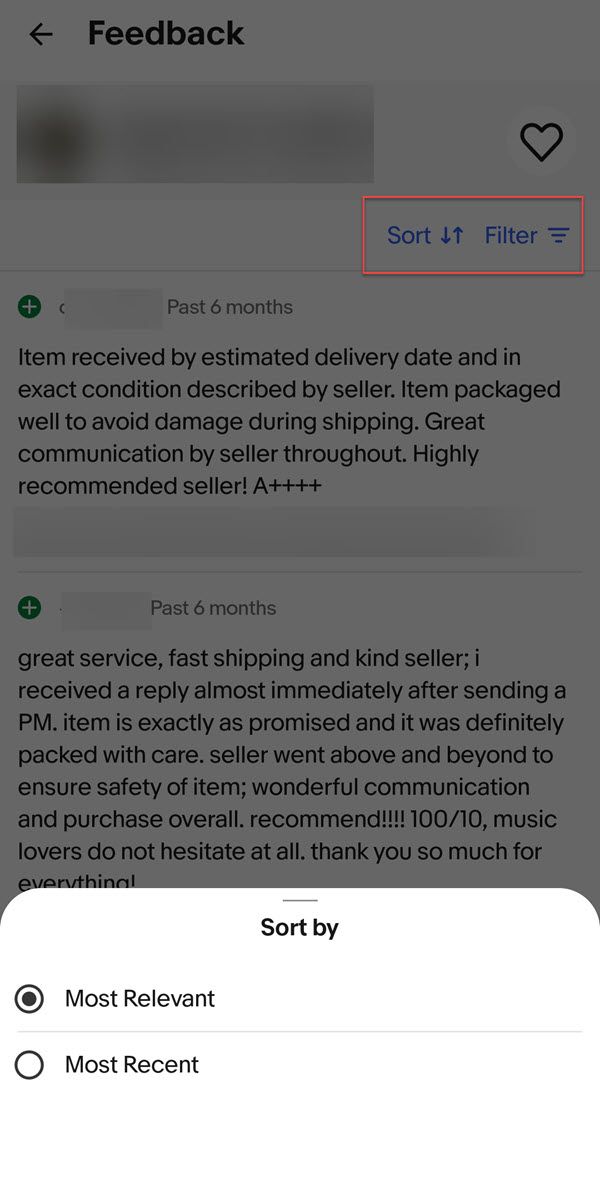This screenshot has height=1183, width=600.
Task: Open the Sort options
Action: point(425,235)
